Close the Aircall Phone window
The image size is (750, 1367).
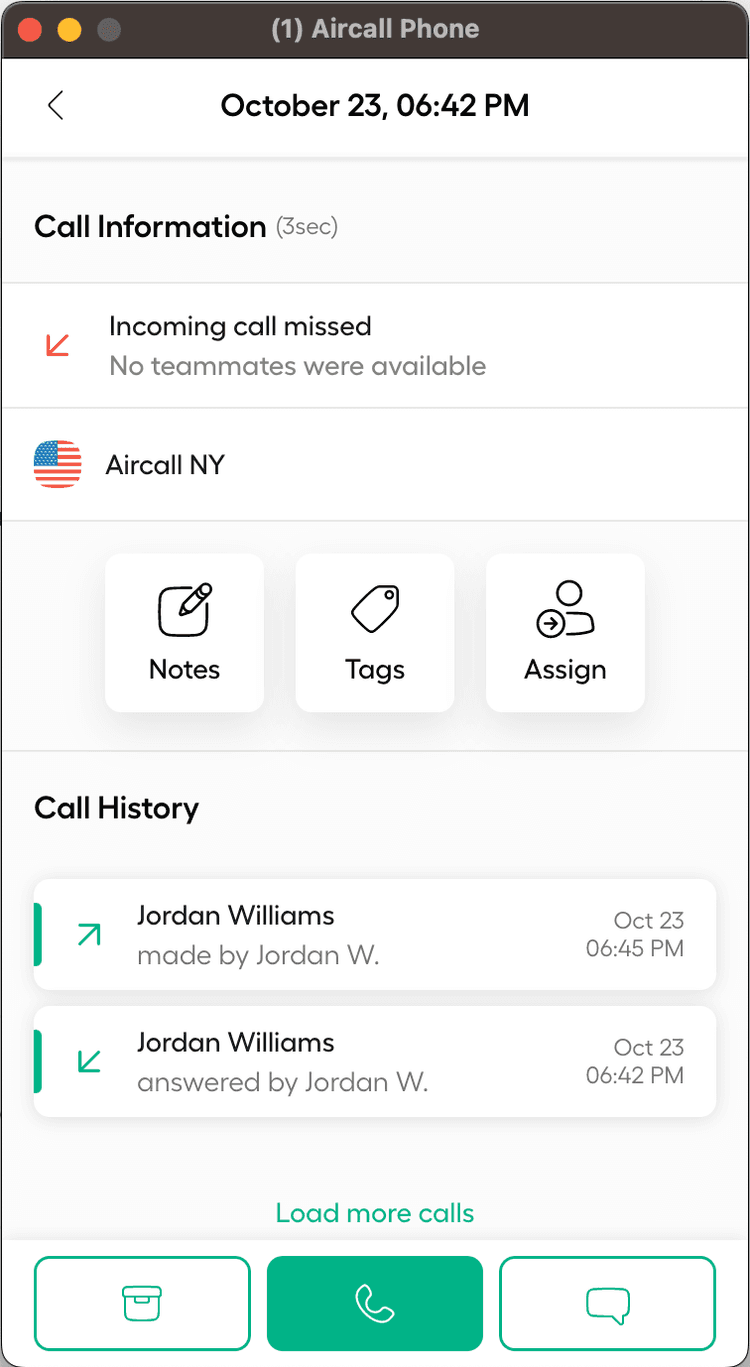coord(30,29)
